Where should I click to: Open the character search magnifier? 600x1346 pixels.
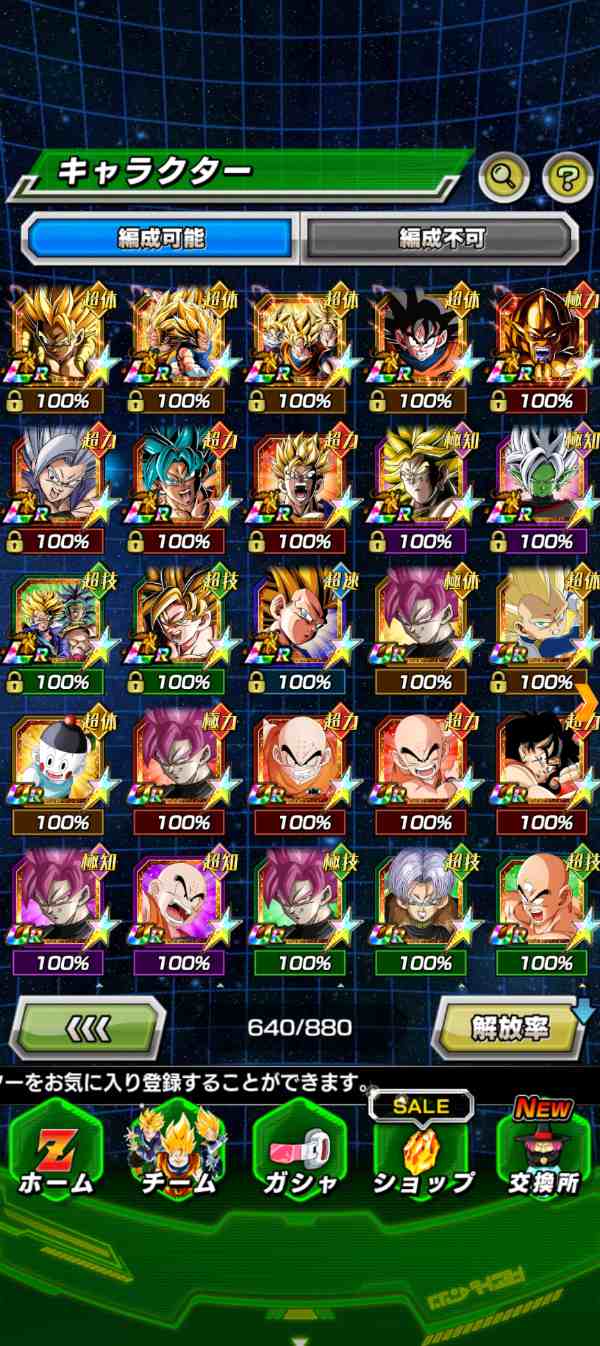tap(504, 178)
